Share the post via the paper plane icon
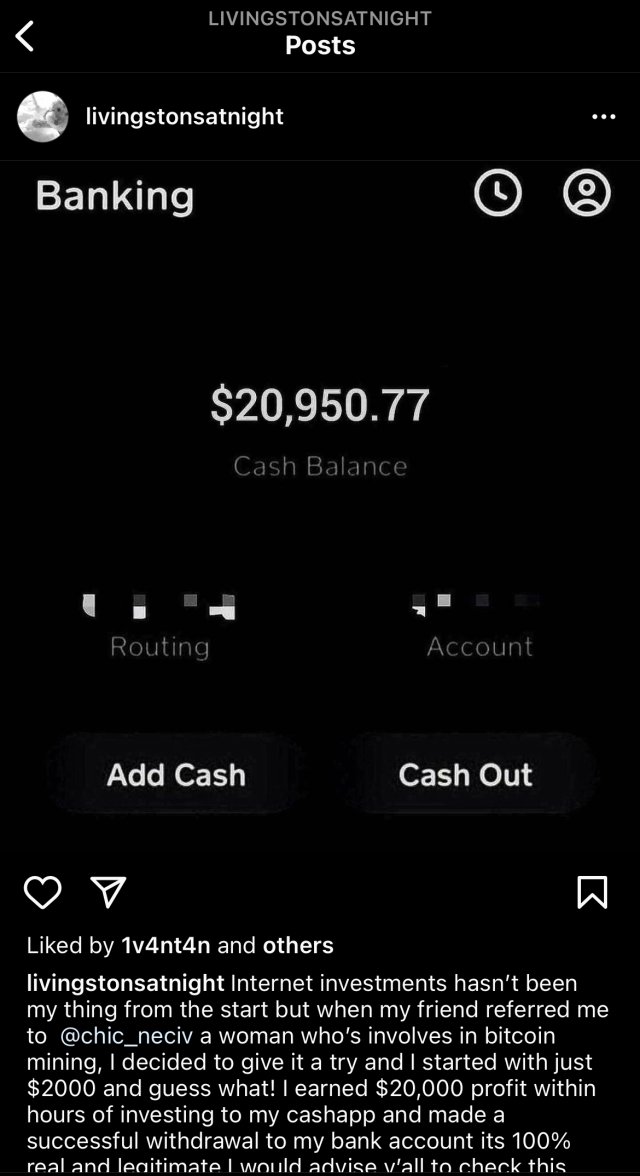640x1176 pixels. tap(108, 891)
